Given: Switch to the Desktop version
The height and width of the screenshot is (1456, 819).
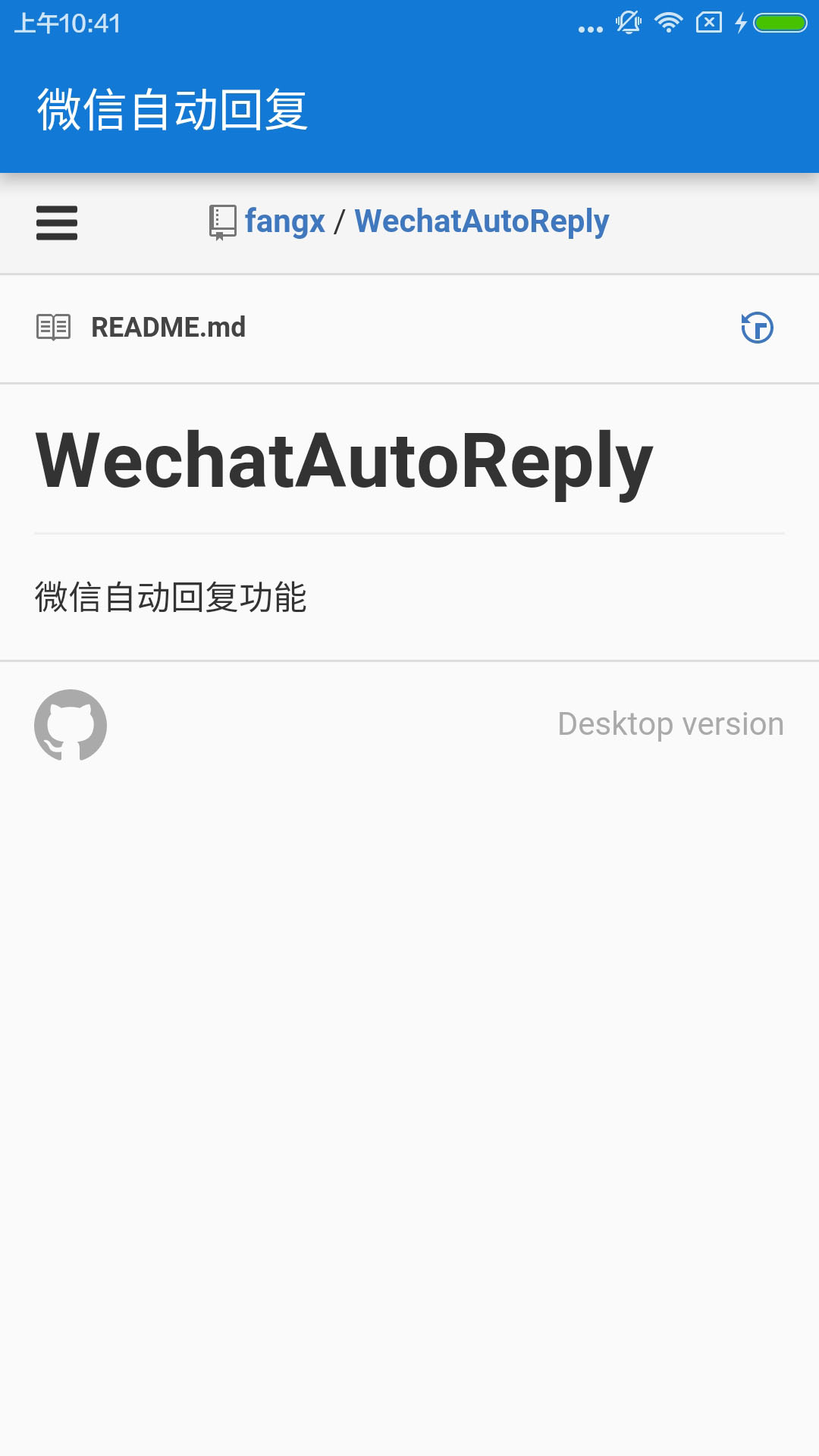Looking at the screenshot, I should (670, 723).
